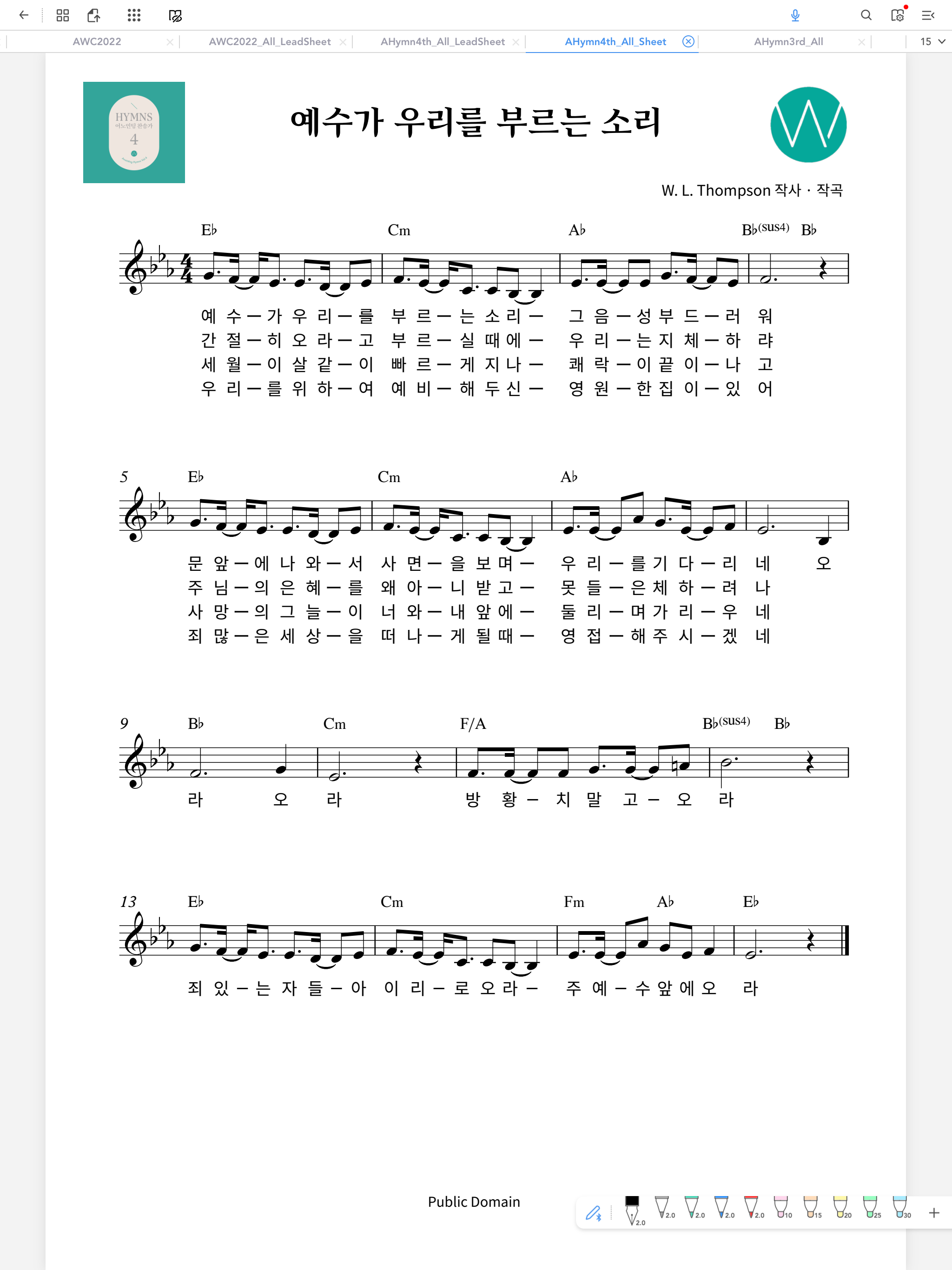Close the AHymn4th_All_Sheet tab
The height and width of the screenshot is (1270, 952).
click(688, 41)
